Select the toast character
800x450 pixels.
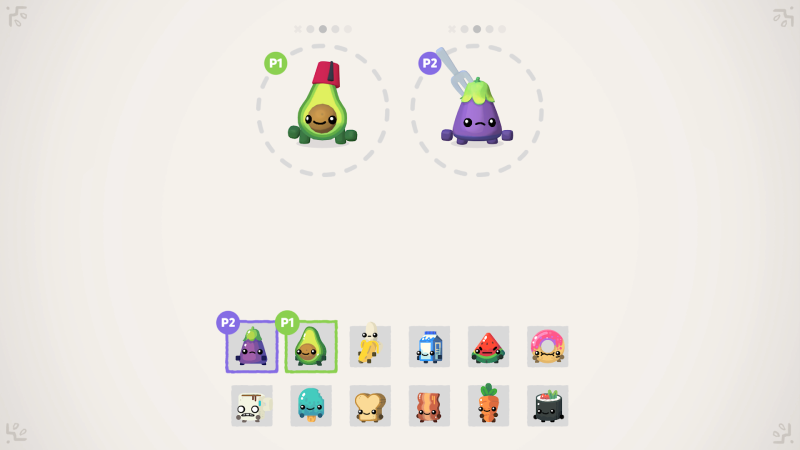click(x=370, y=406)
